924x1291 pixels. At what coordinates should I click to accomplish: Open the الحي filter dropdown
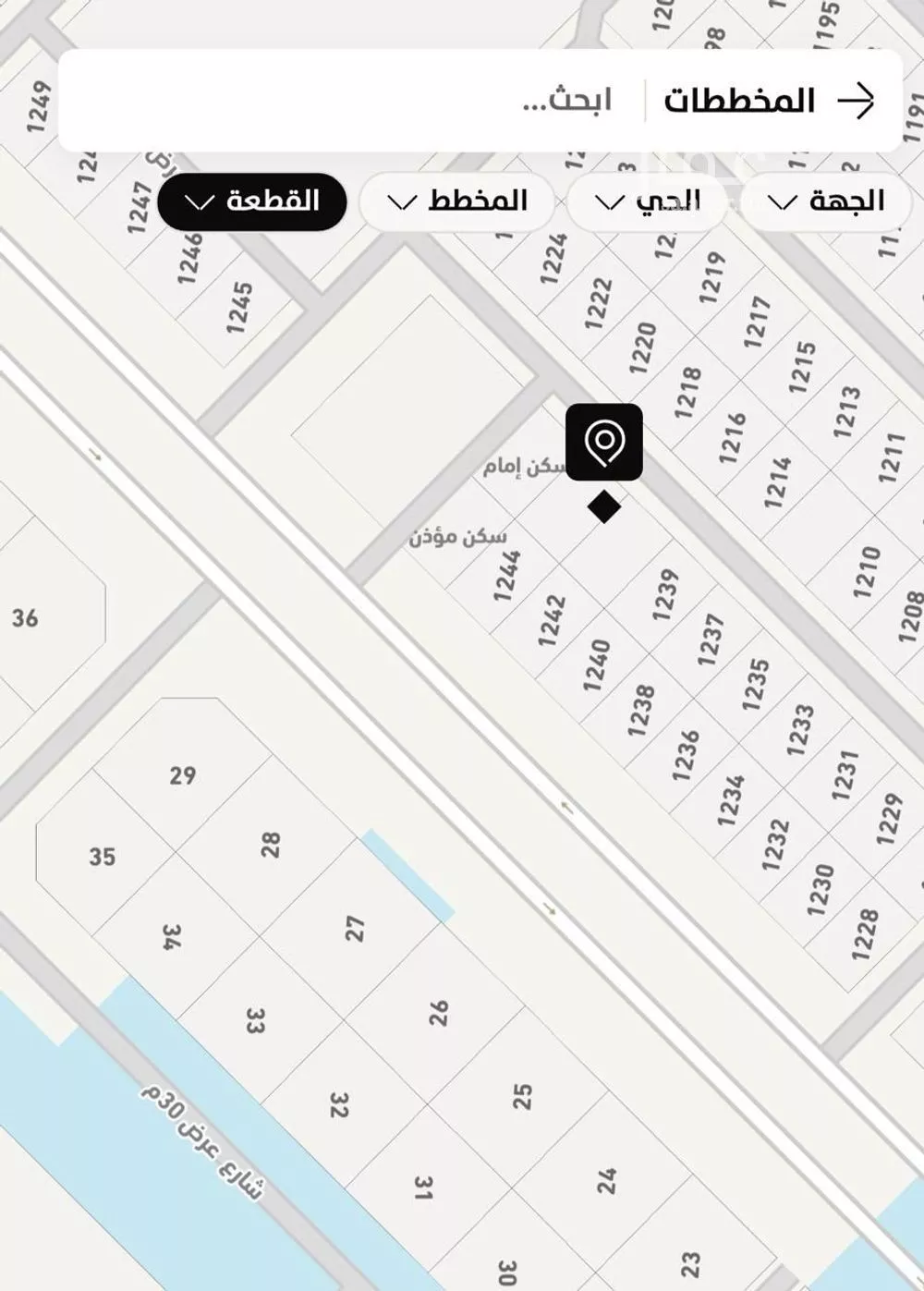(647, 201)
